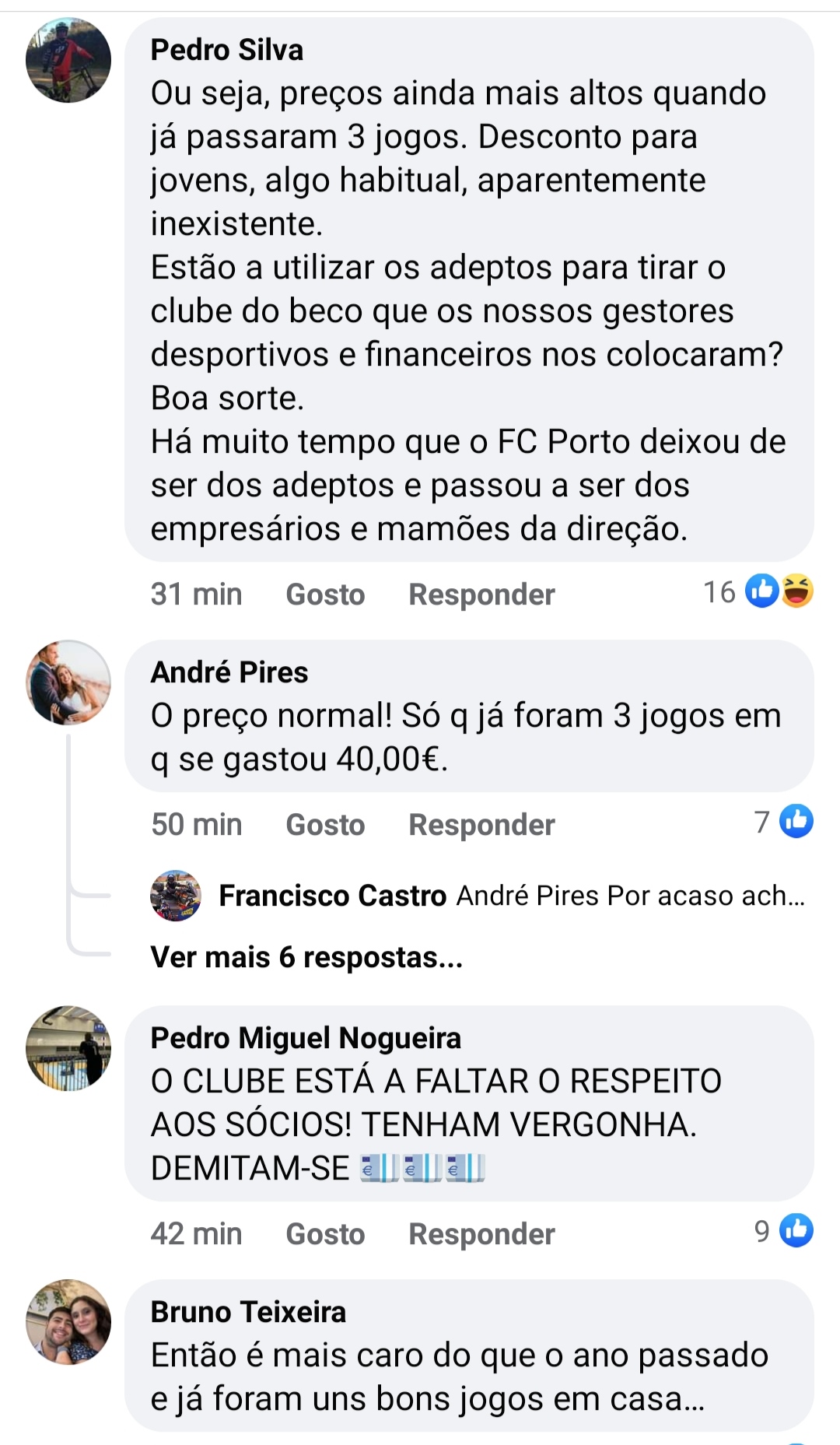See the 7 likes on André Pires' comment

(783, 822)
